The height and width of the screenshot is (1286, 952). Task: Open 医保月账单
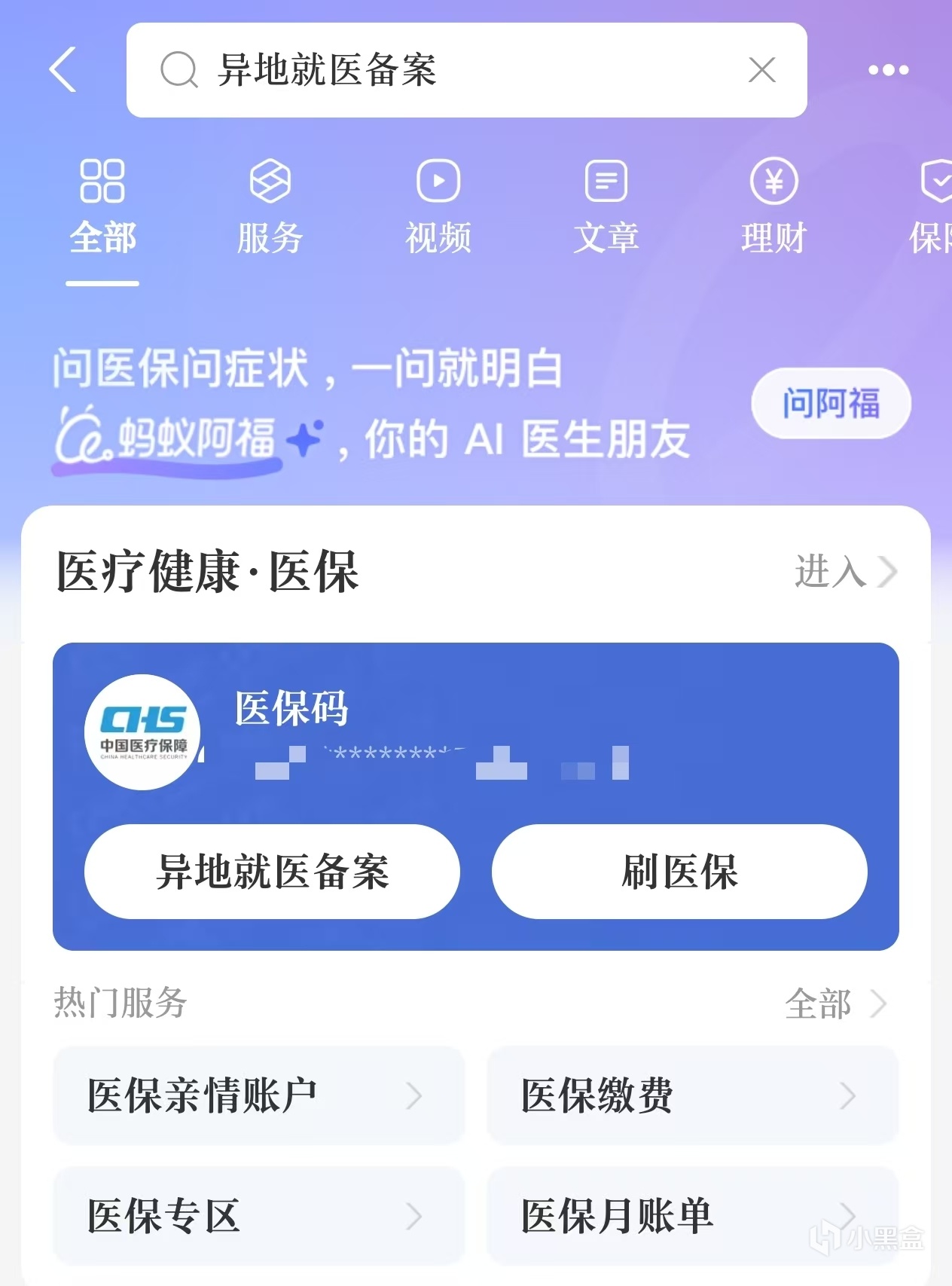[692, 1216]
